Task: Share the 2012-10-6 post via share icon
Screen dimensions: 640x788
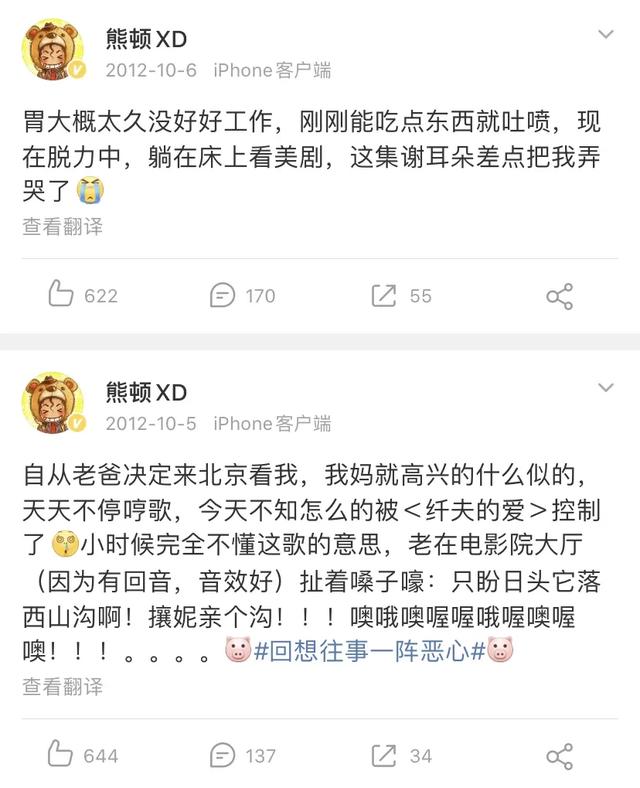Action: [559, 296]
